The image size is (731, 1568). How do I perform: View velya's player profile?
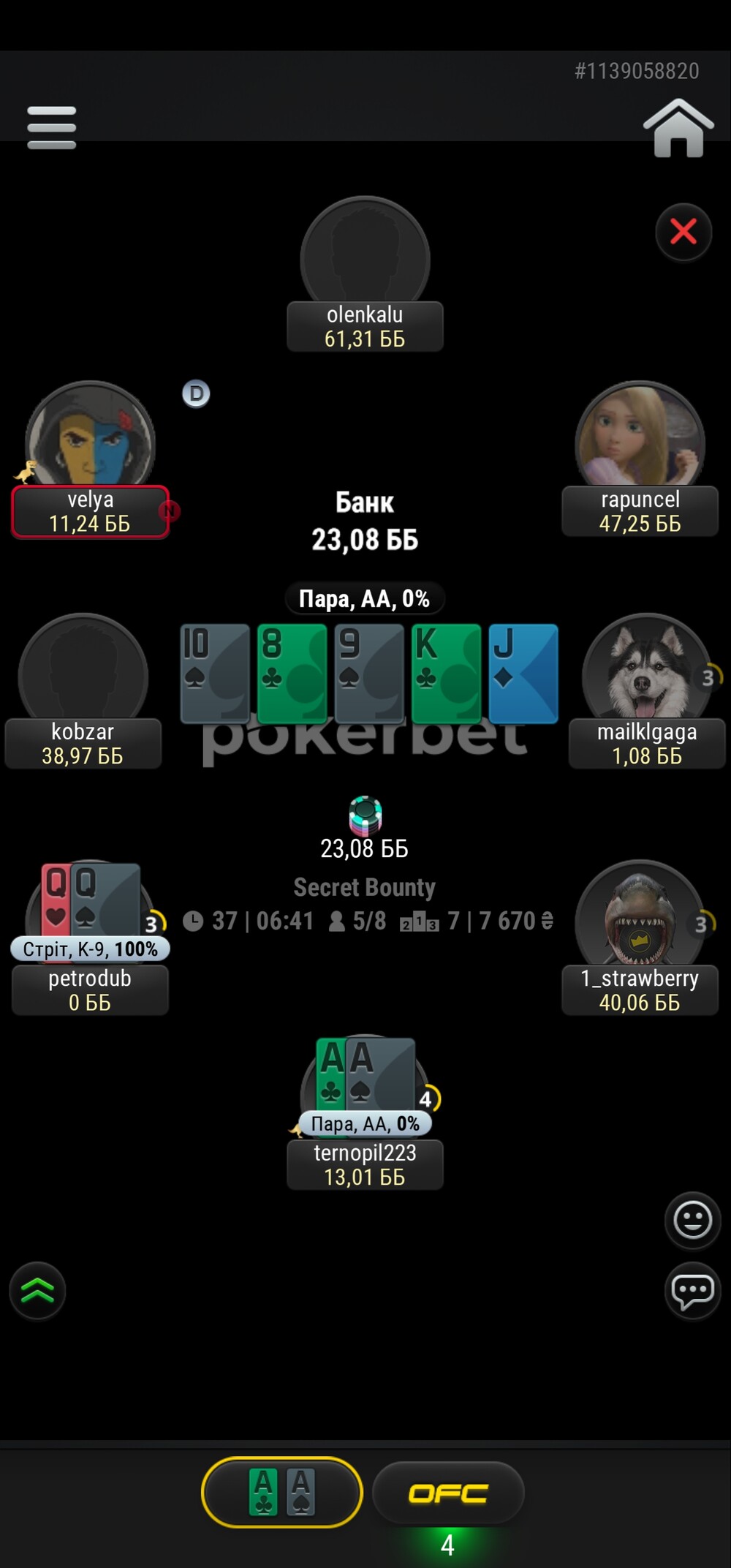click(x=91, y=459)
